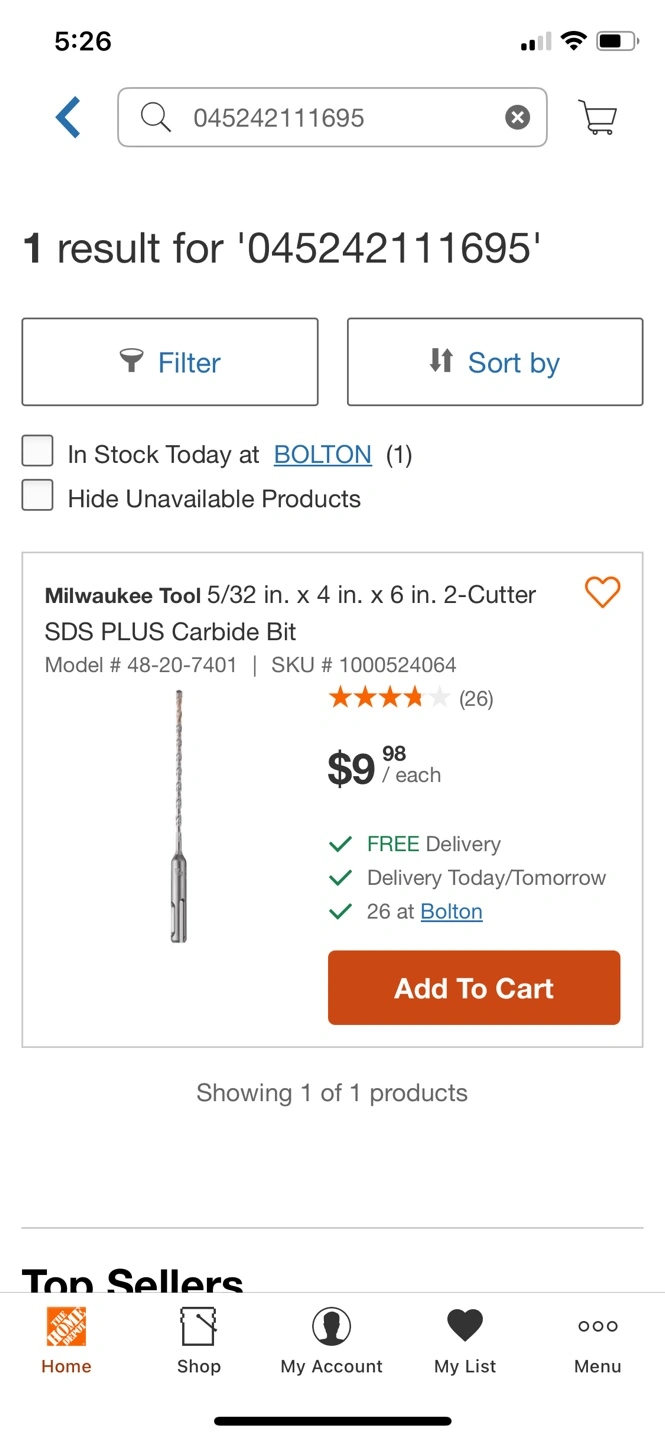
Task: Clear the search field text
Action: pyautogui.click(x=517, y=118)
